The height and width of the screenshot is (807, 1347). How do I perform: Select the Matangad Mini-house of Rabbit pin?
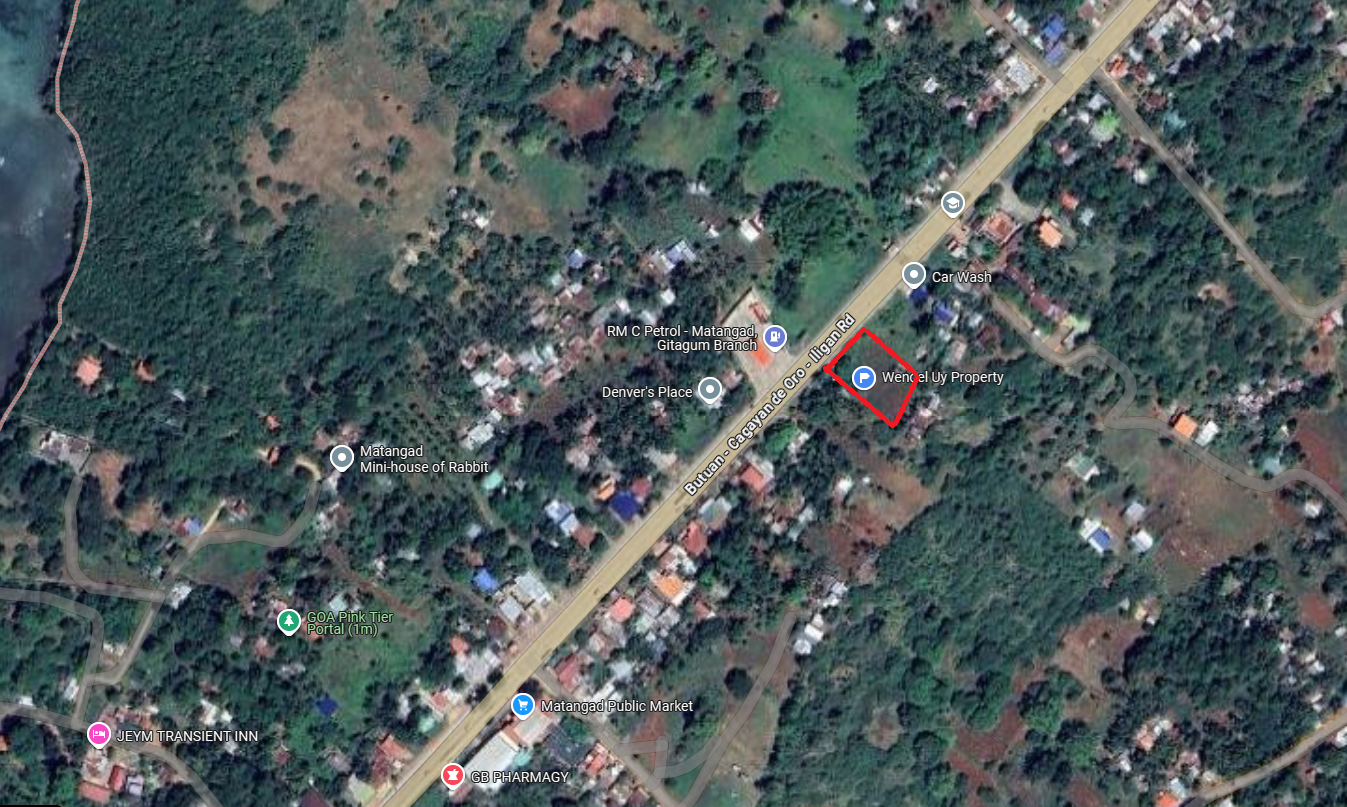coord(342,459)
